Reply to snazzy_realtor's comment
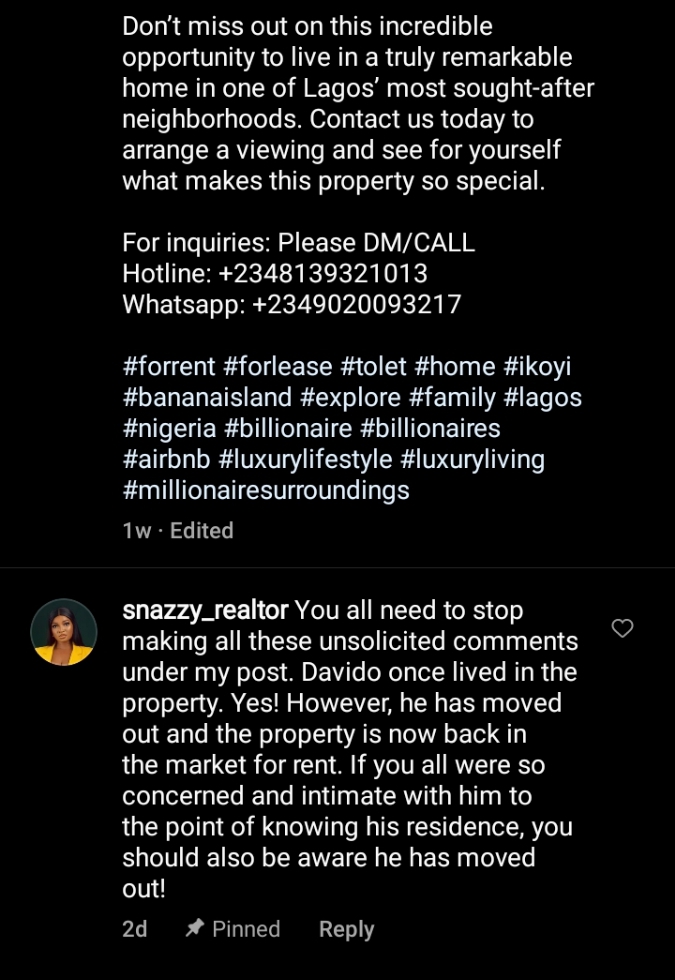675x980 pixels. (x=346, y=929)
